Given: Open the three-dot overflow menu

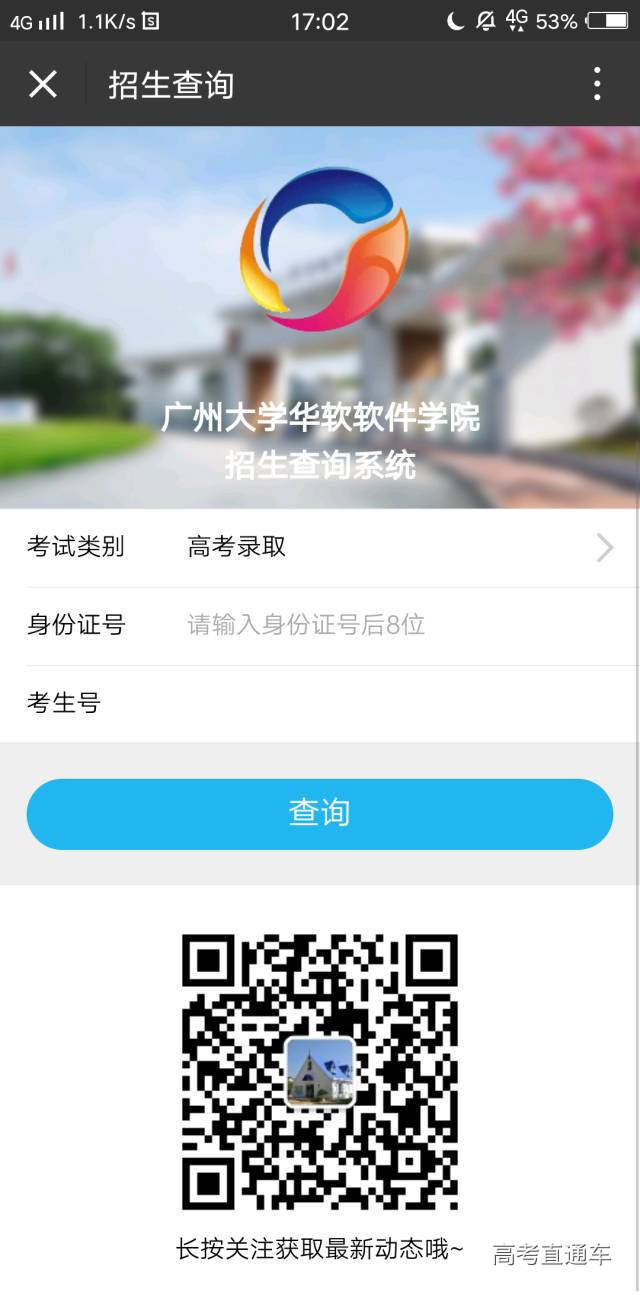Looking at the screenshot, I should [596, 84].
